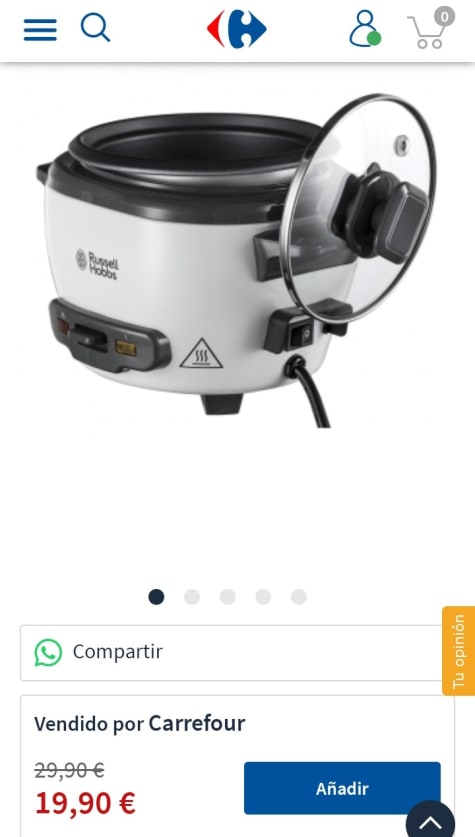Open the user account icon
This screenshot has height=837, width=475.
click(365, 29)
